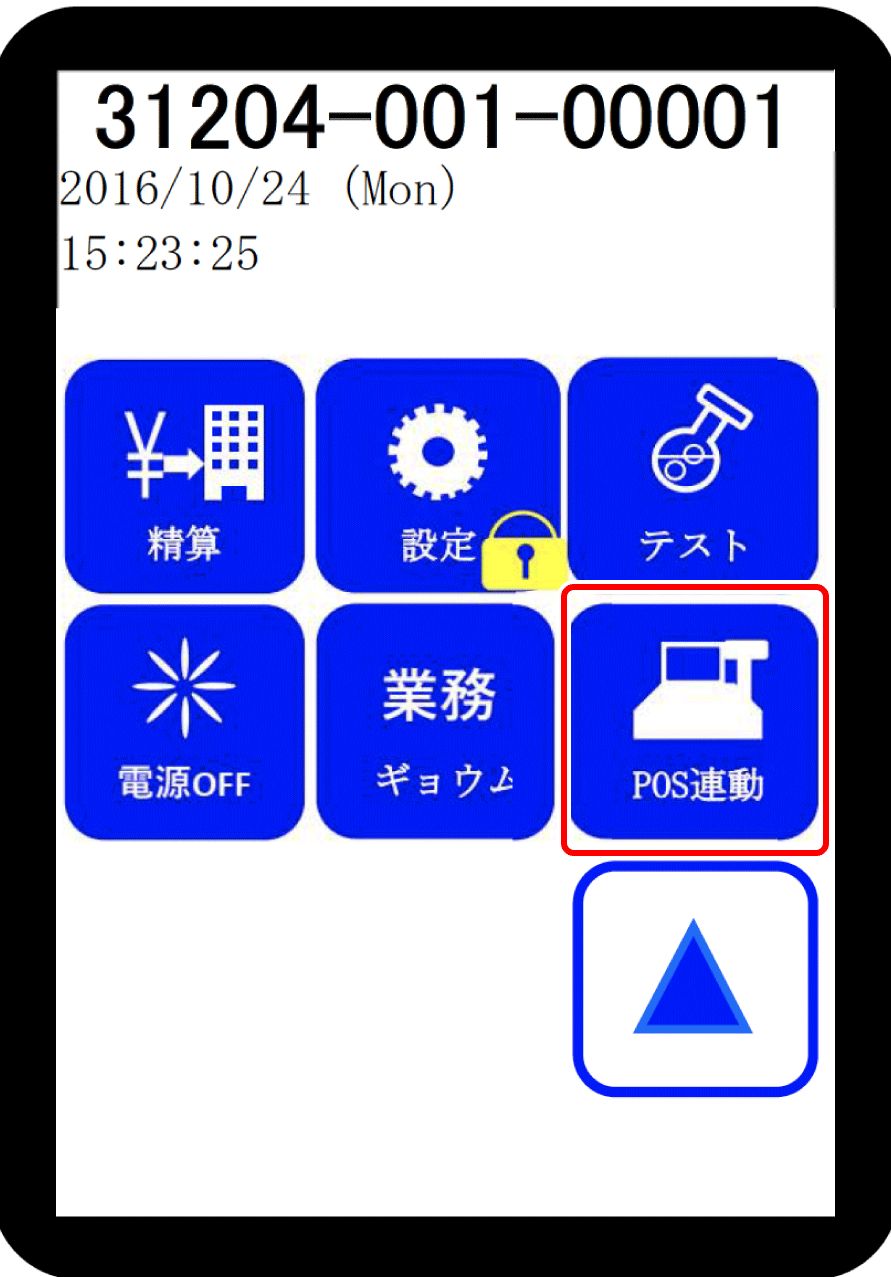Viewport: 891px width, 1277px height.
Task: Select the テスト test tile
Action: click(693, 475)
